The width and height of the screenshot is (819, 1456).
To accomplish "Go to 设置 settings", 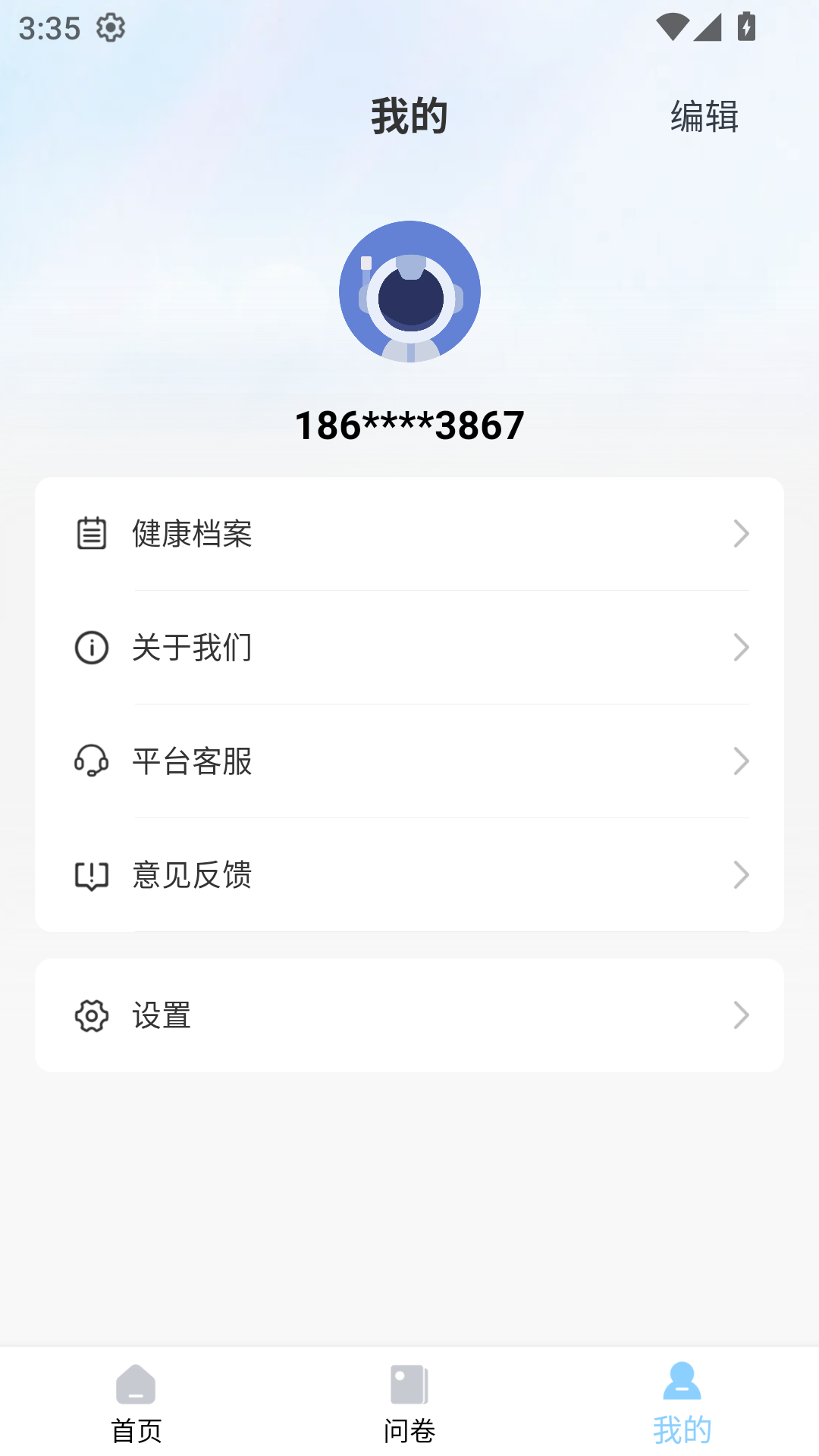I will [409, 1015].
